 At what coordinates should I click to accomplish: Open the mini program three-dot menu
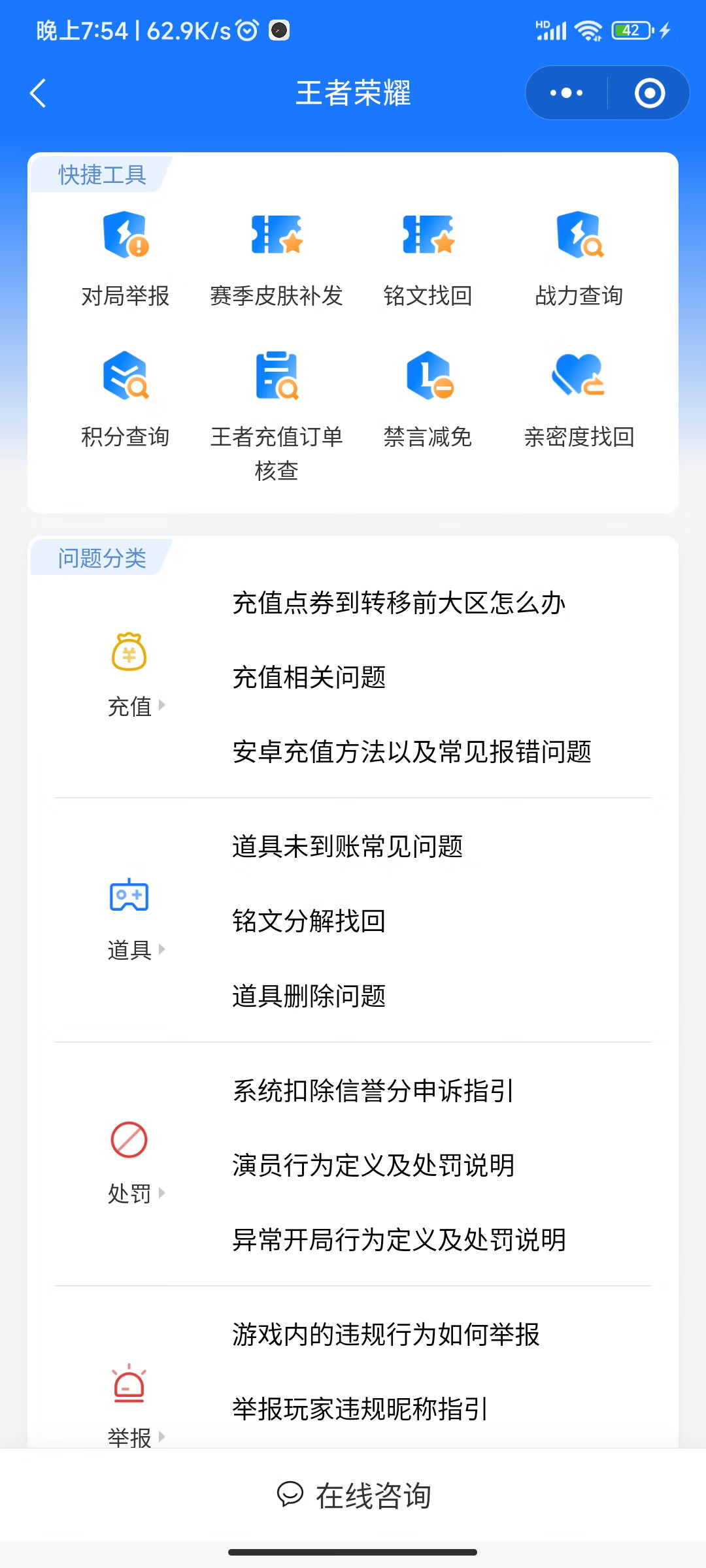566,93
